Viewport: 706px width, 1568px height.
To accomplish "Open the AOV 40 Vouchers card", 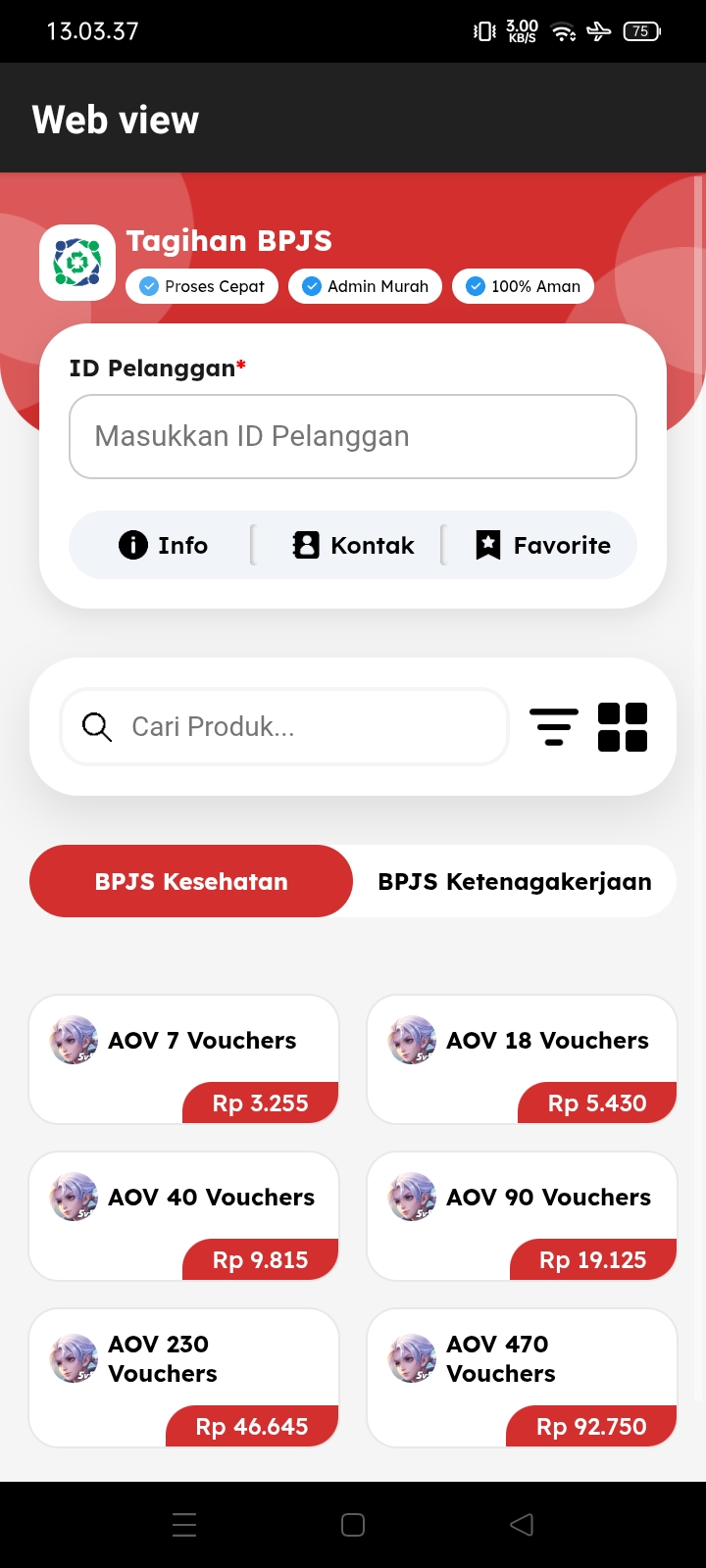I will pyautogui.click(x=184, y=1215).
